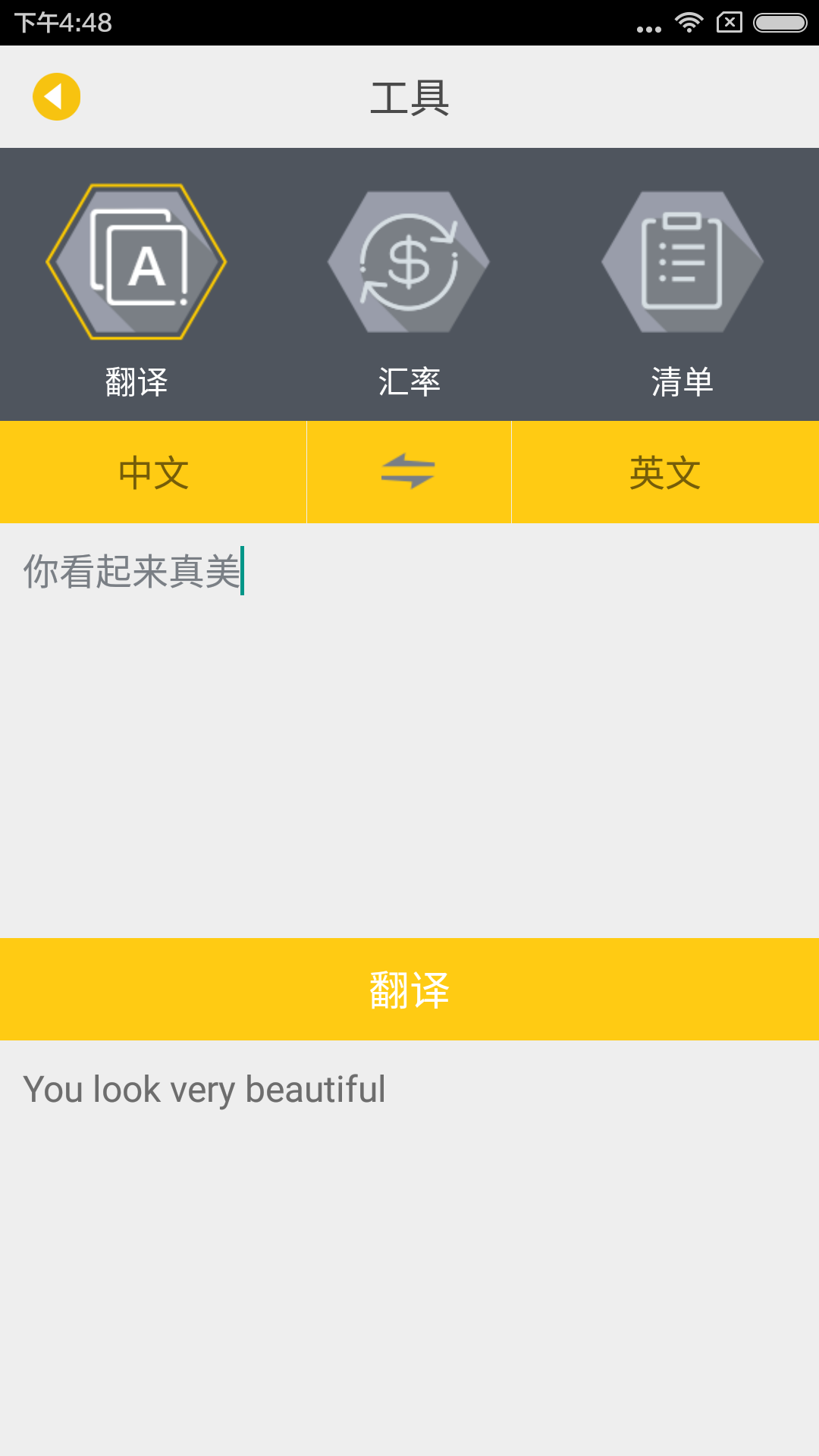Image resolution: width=819 pixels, height=1456 pixels.
Task: Switch to the 汇率 exchange rate tool
Action: point(409,262)
